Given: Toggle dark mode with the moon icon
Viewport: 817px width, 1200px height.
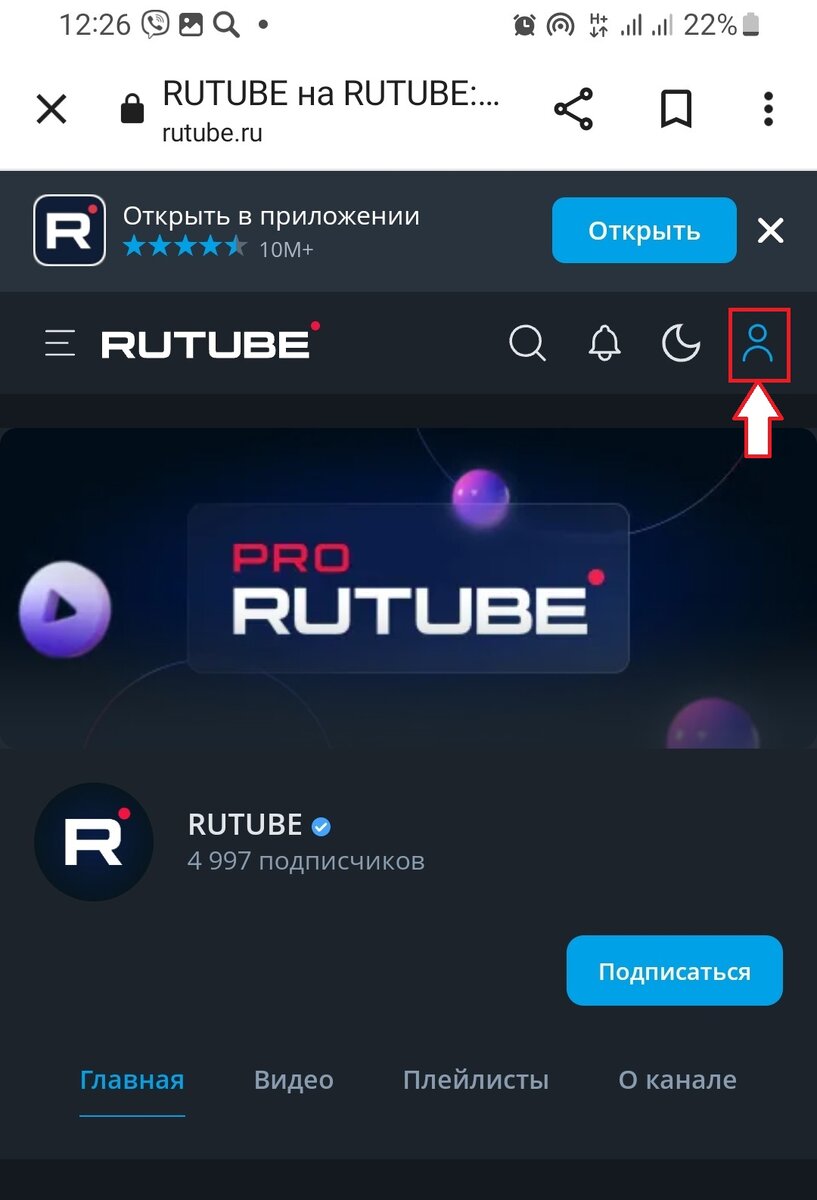Looking at the screenshot, I should click(680, 343).
